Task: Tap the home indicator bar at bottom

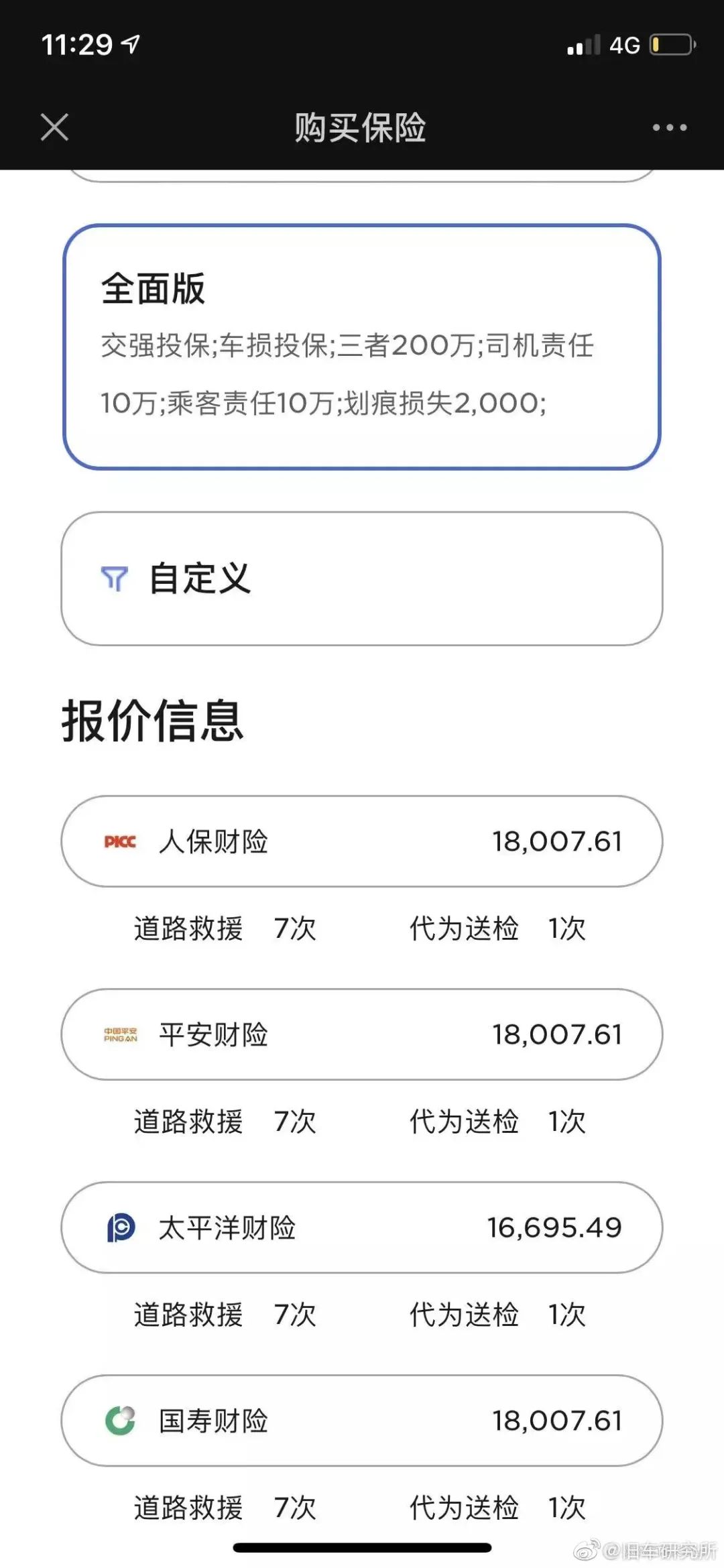Action: [362, 1545]
